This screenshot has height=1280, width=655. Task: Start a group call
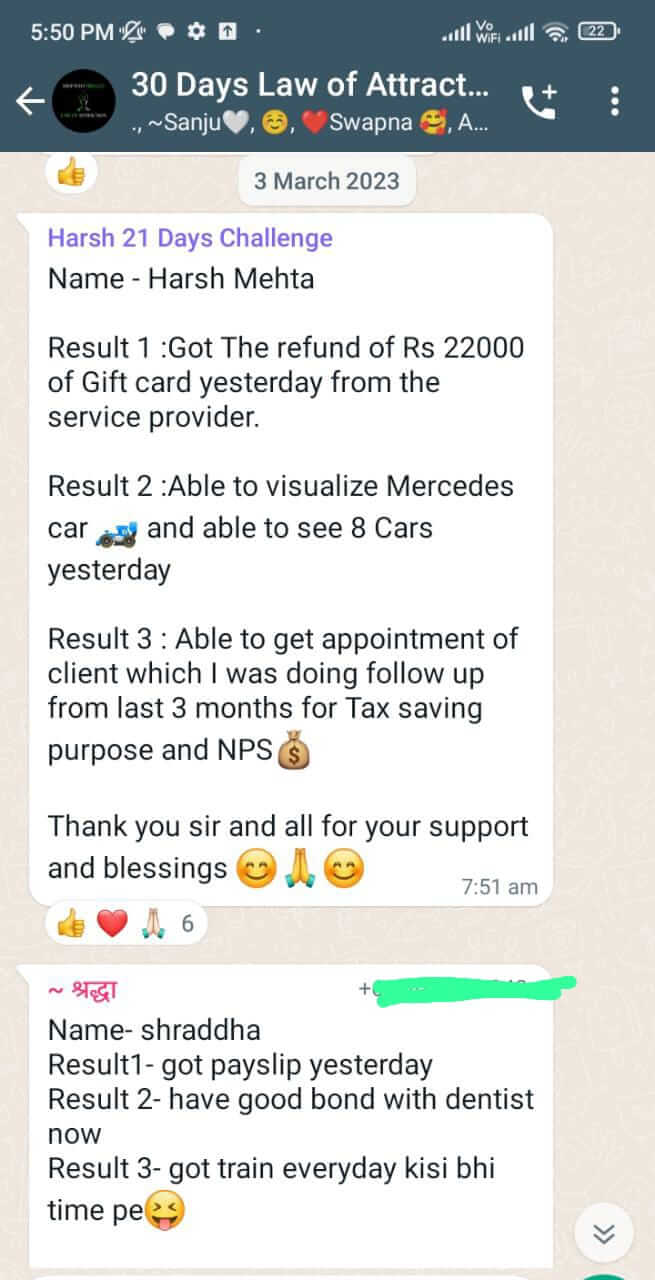coord(539,101)
